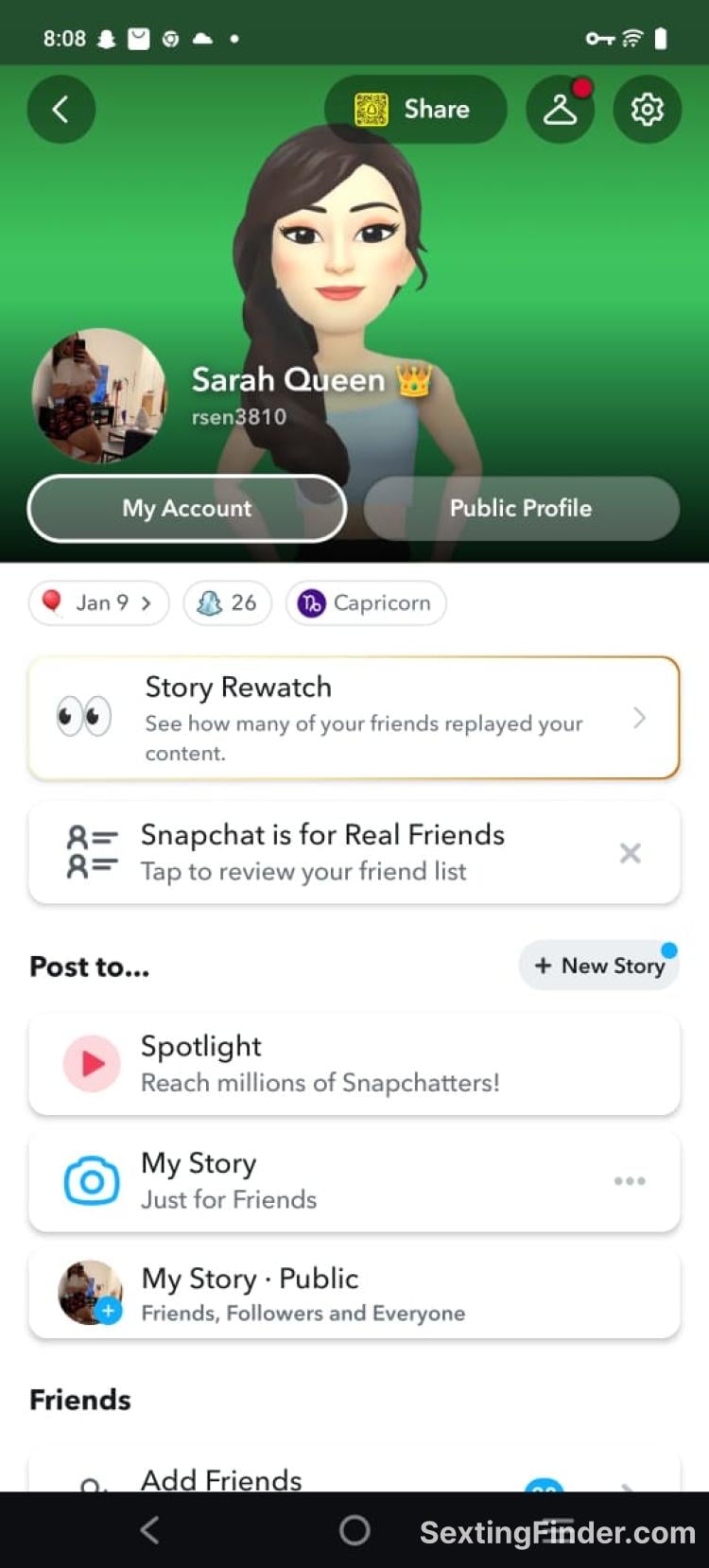This screenshot has width=709, height=1568.
Task: Go back using the top-left arrow
Action: tap(61, 110)
